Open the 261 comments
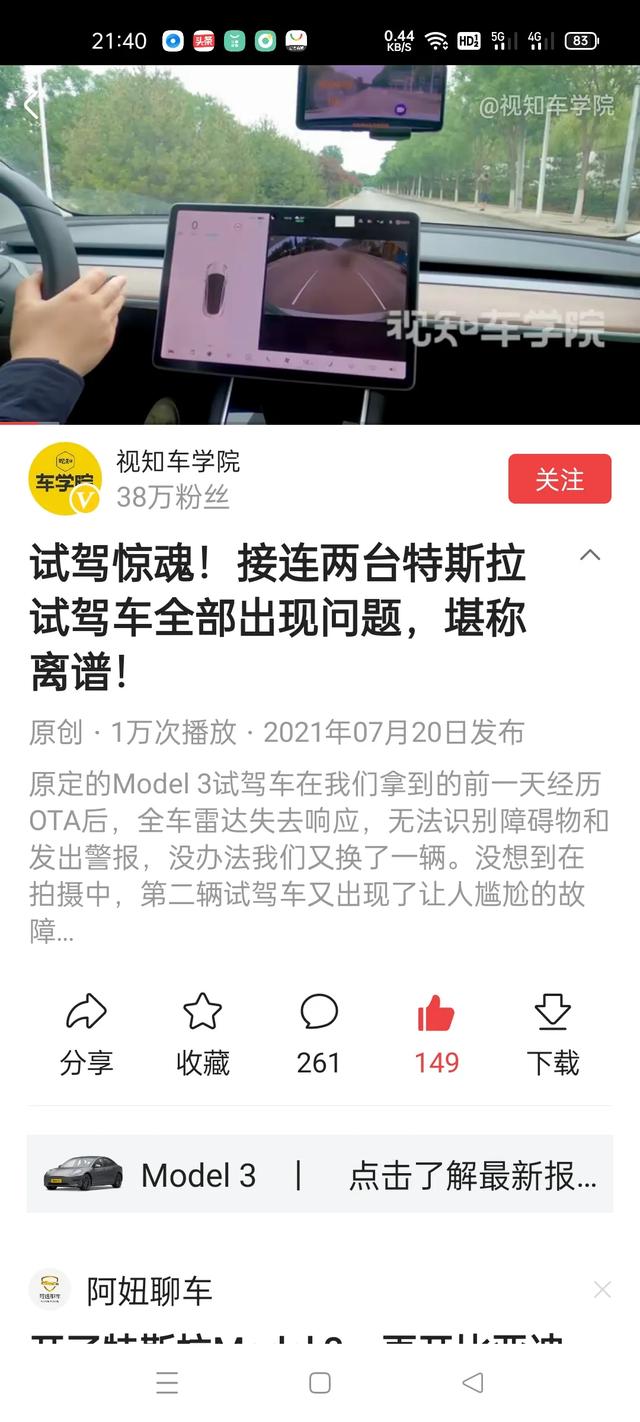 (x=319, y=1033)
